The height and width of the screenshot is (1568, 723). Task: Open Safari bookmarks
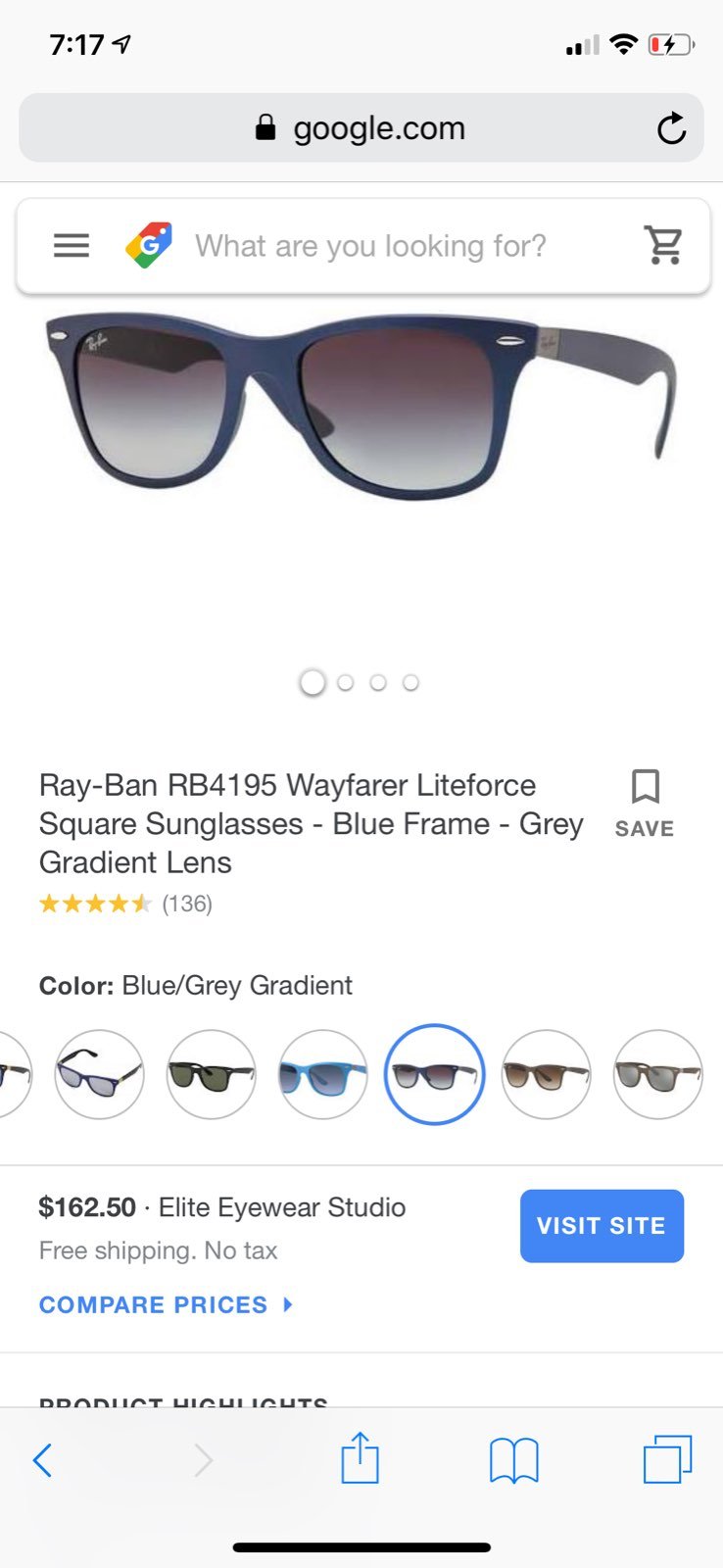click(513, 1460)
